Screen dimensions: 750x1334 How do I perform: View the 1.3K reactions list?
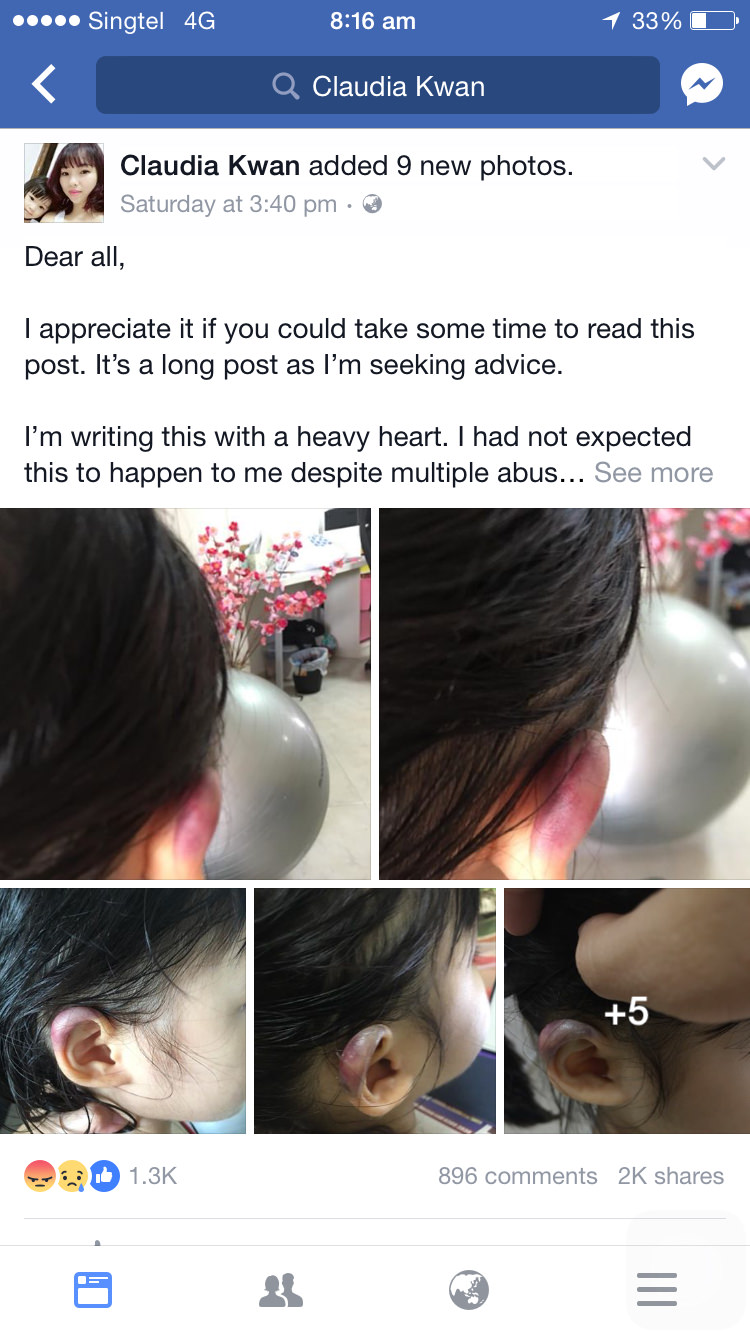click(x=100, y=1176)
